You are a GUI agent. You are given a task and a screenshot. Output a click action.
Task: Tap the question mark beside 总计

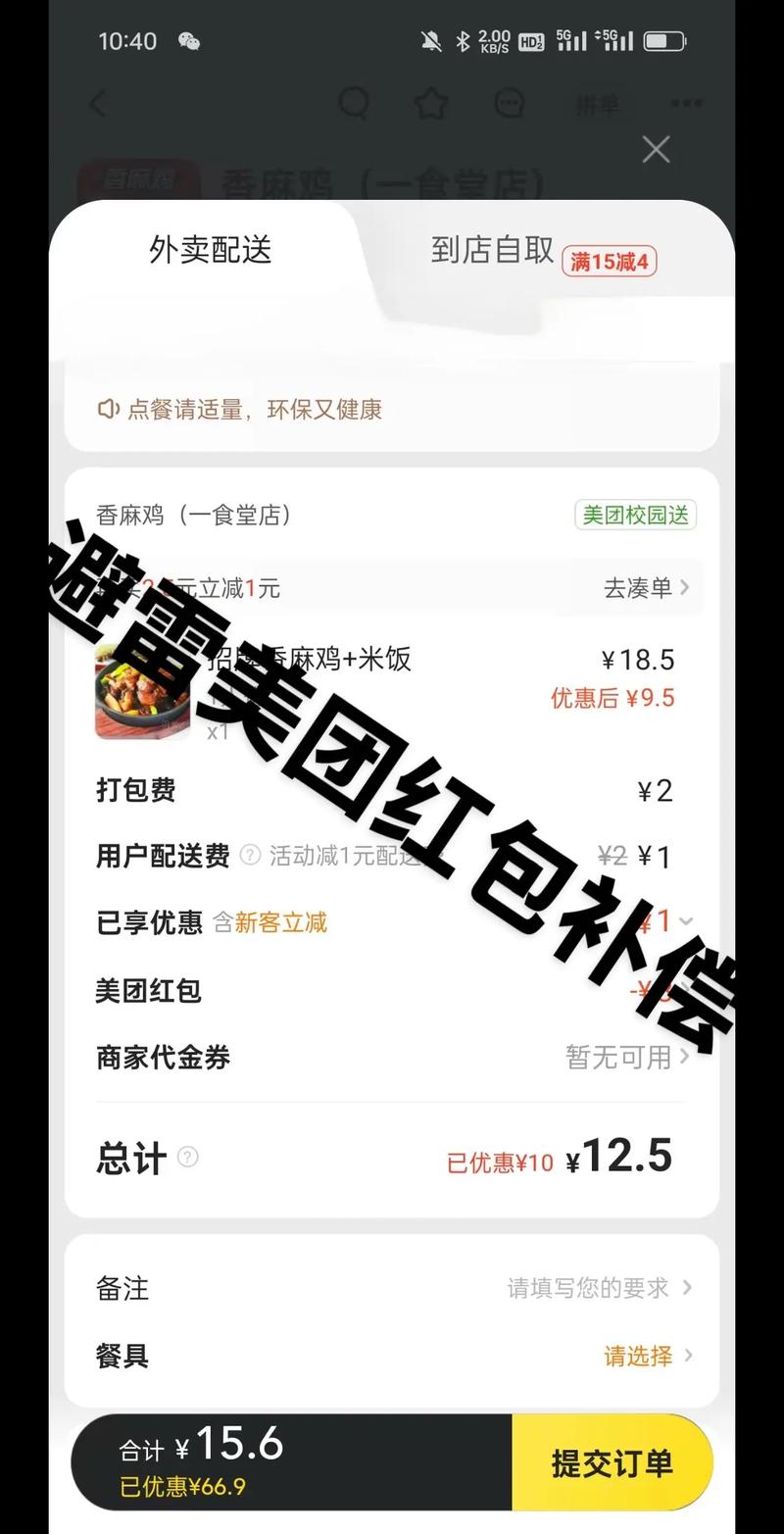(186, 1159)
